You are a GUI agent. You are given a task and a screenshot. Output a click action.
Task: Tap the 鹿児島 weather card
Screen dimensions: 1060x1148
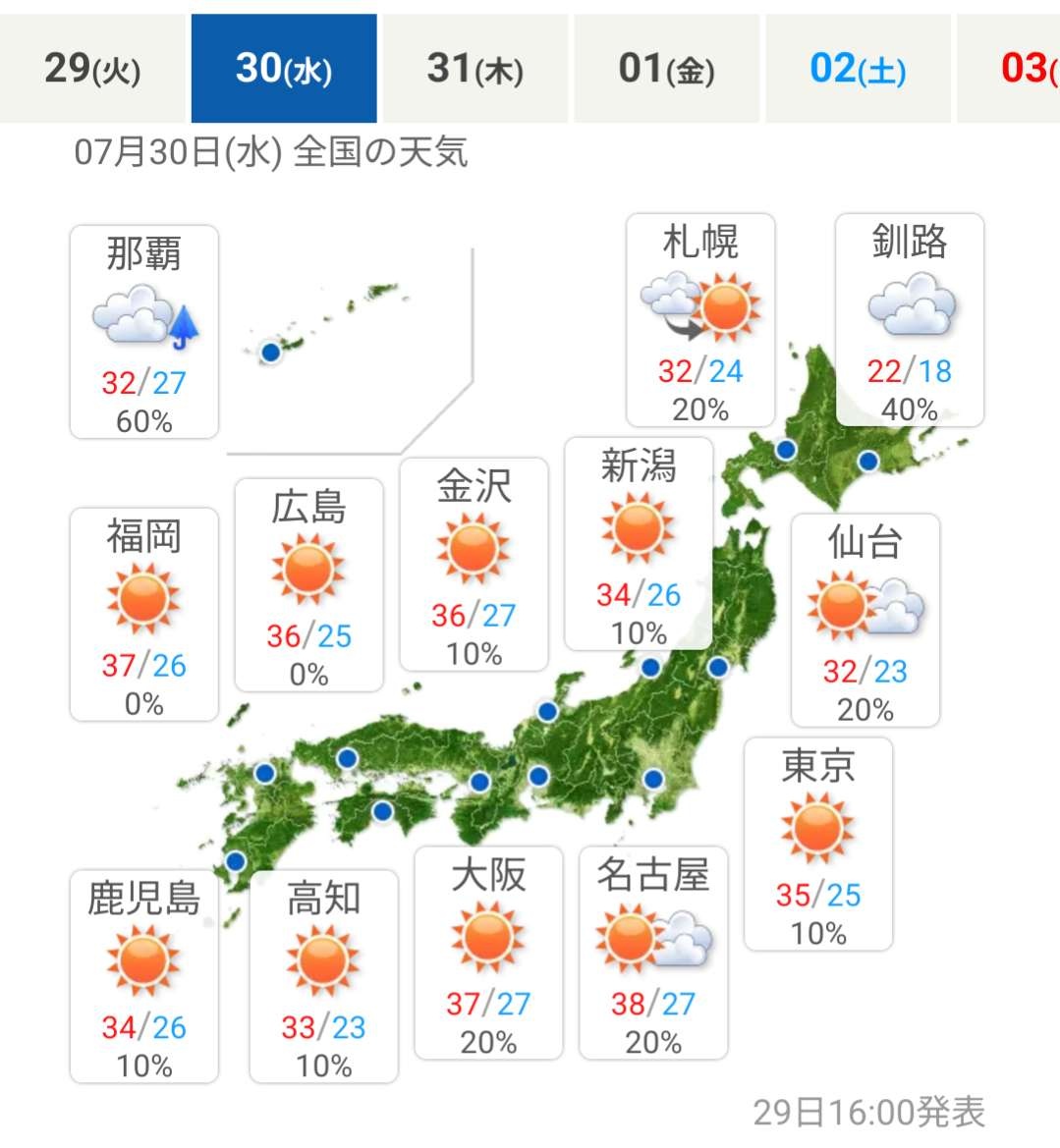144,976
